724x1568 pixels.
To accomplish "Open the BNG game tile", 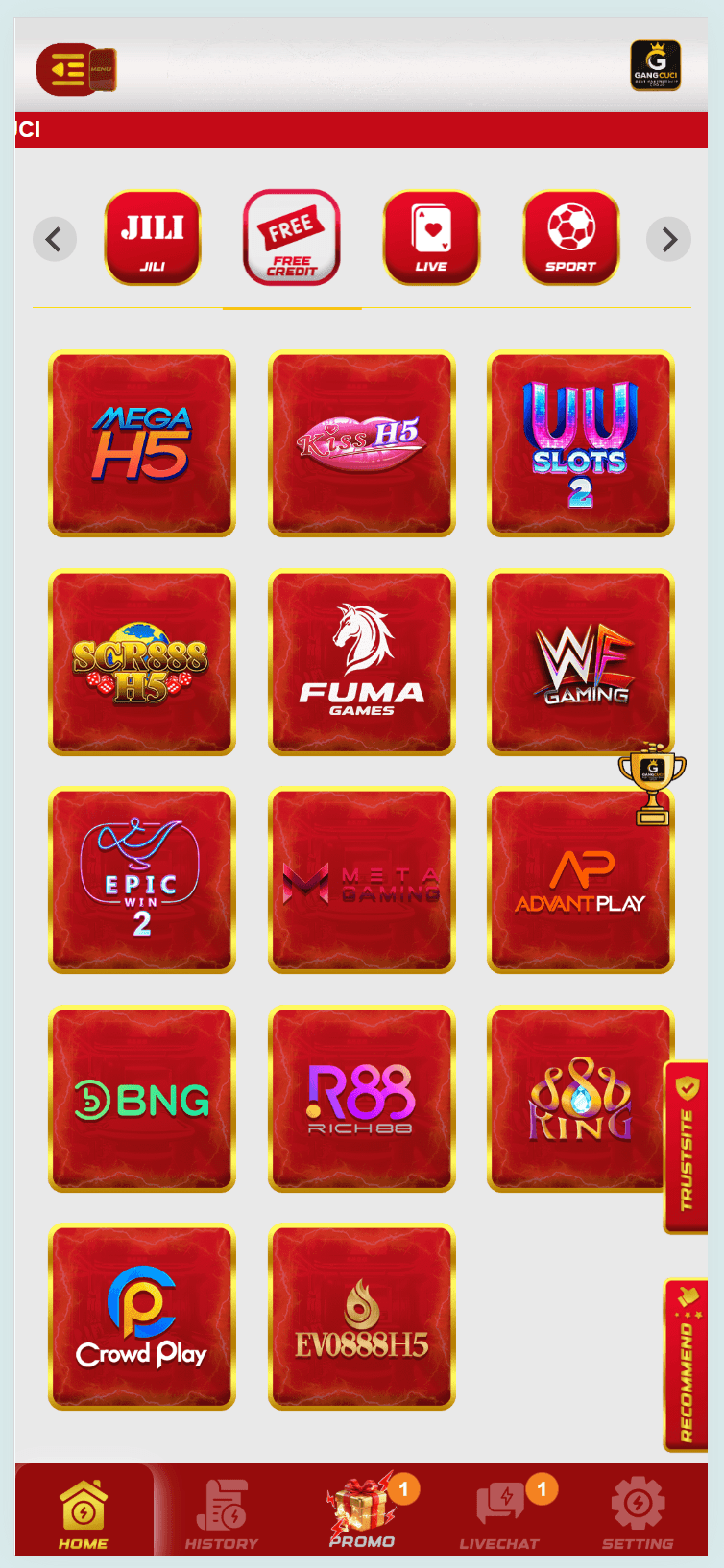I will 142,1100.
